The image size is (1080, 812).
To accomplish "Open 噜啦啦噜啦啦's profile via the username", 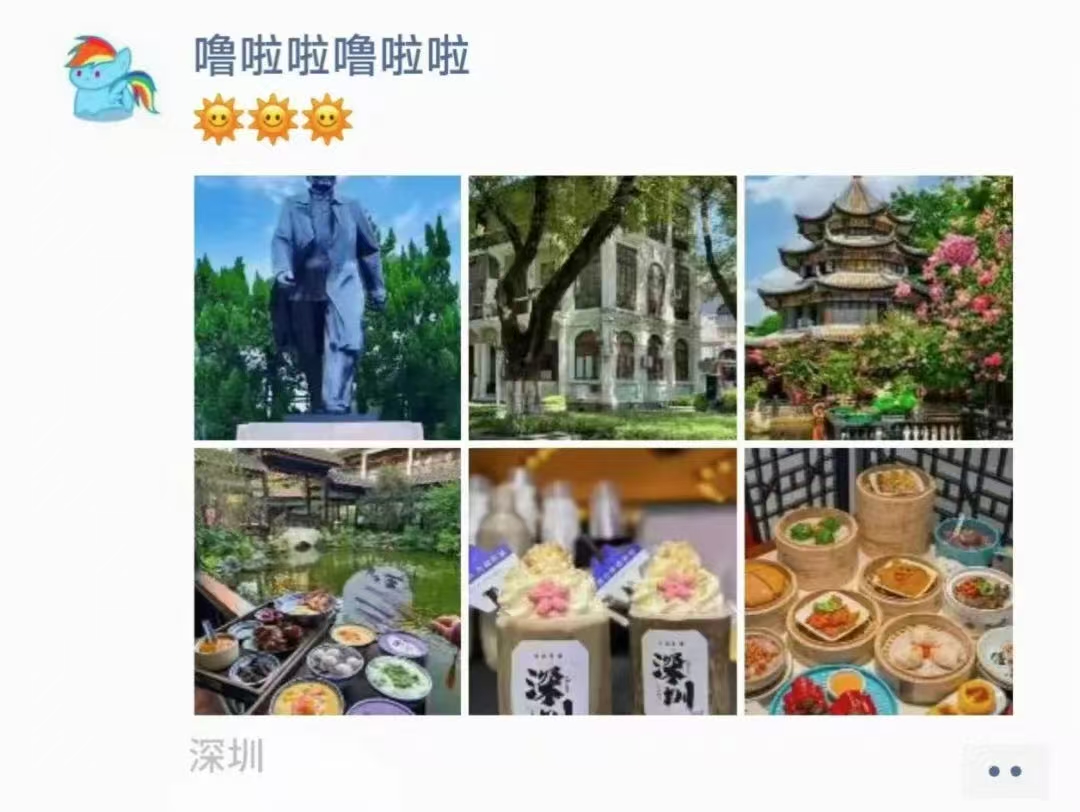I will 331,56.
